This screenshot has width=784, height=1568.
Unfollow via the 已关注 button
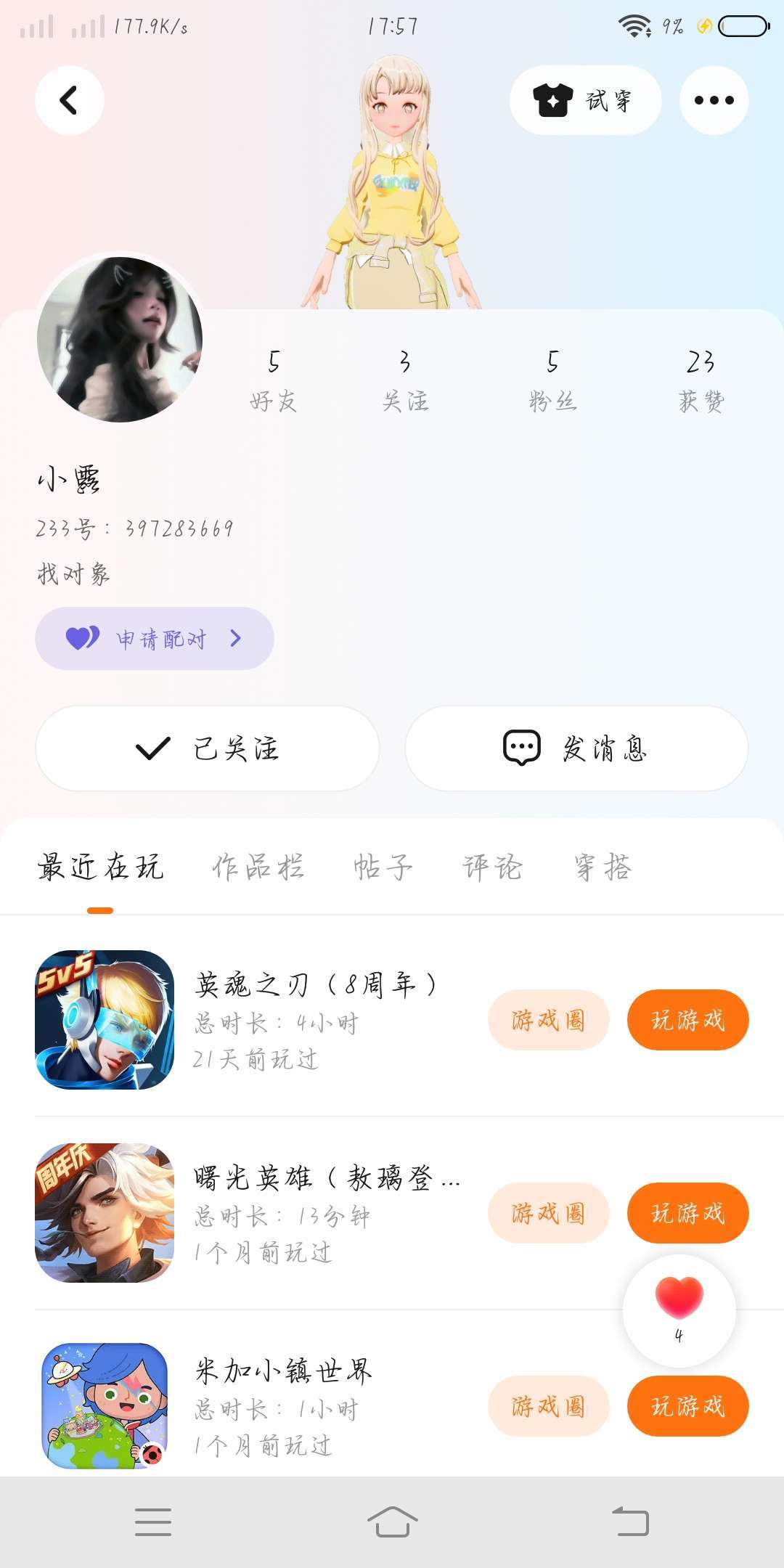coord(208,748)
